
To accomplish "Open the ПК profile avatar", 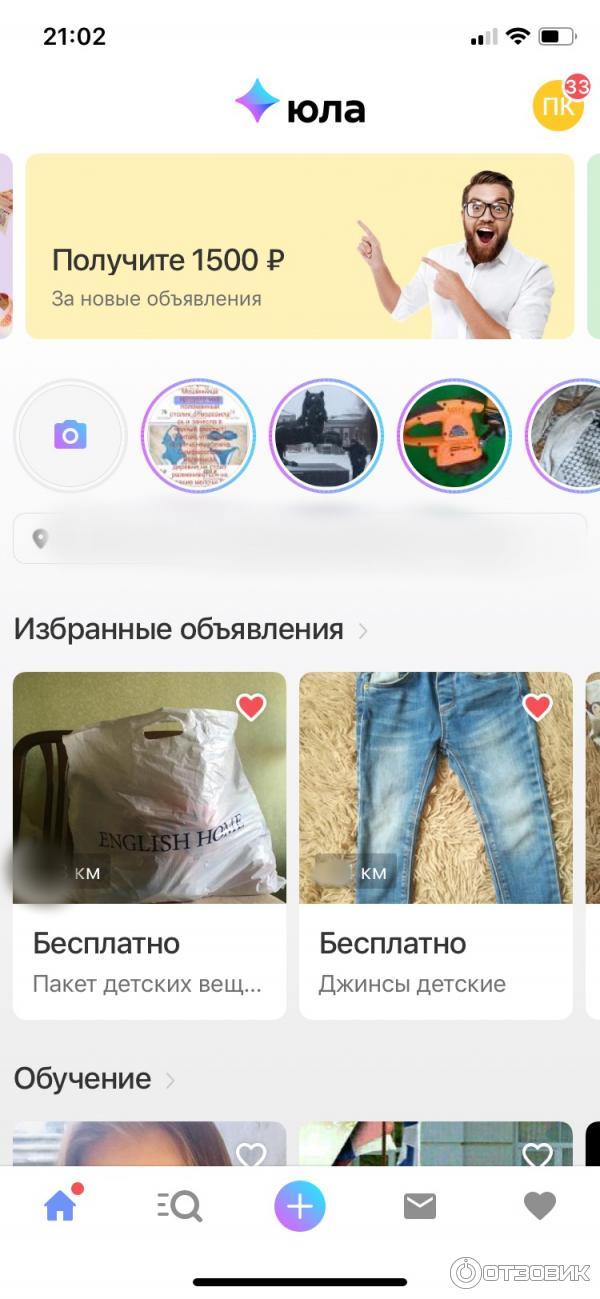I will coord(558,106).
